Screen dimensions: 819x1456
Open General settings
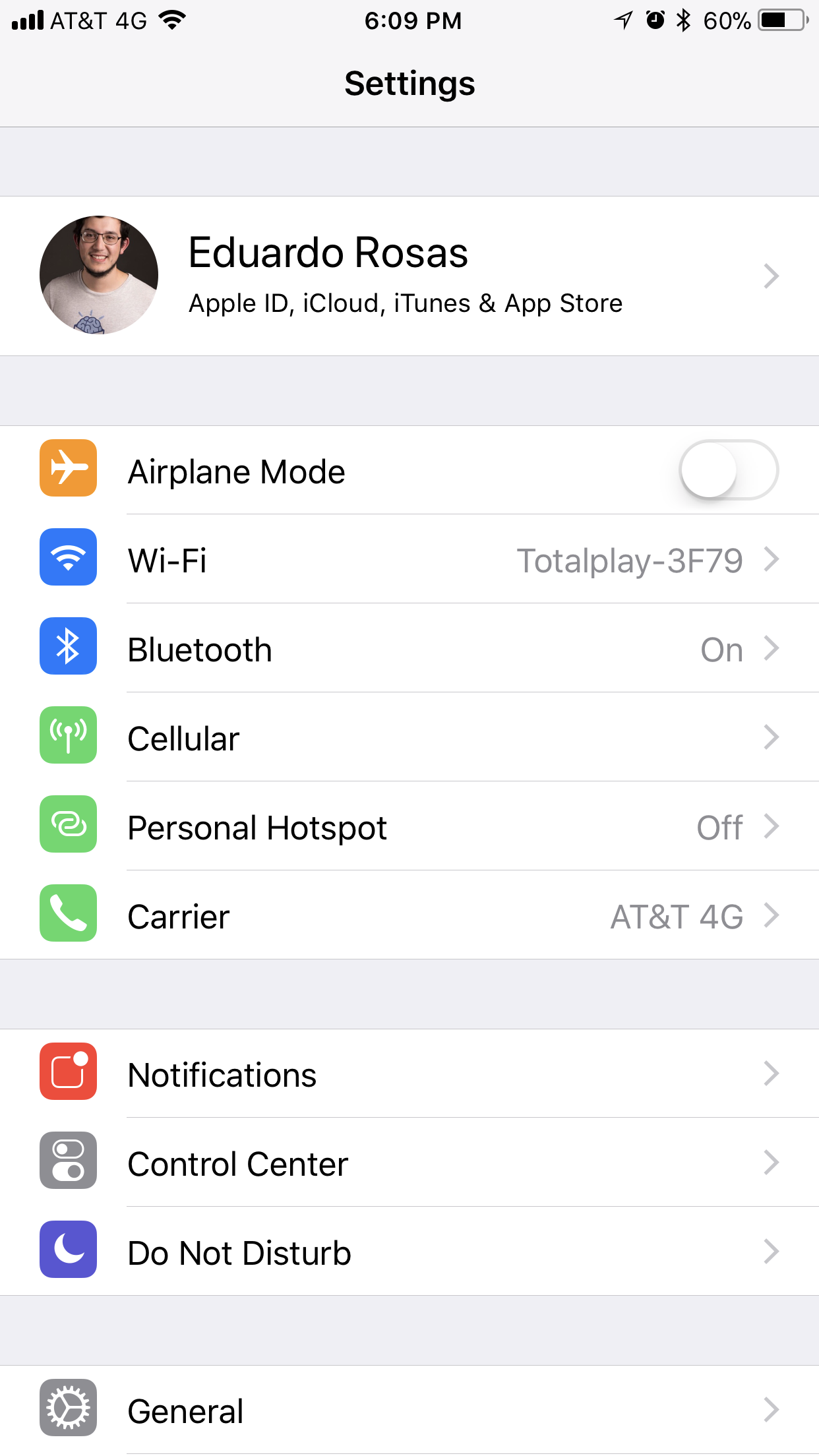[409, 1410]
